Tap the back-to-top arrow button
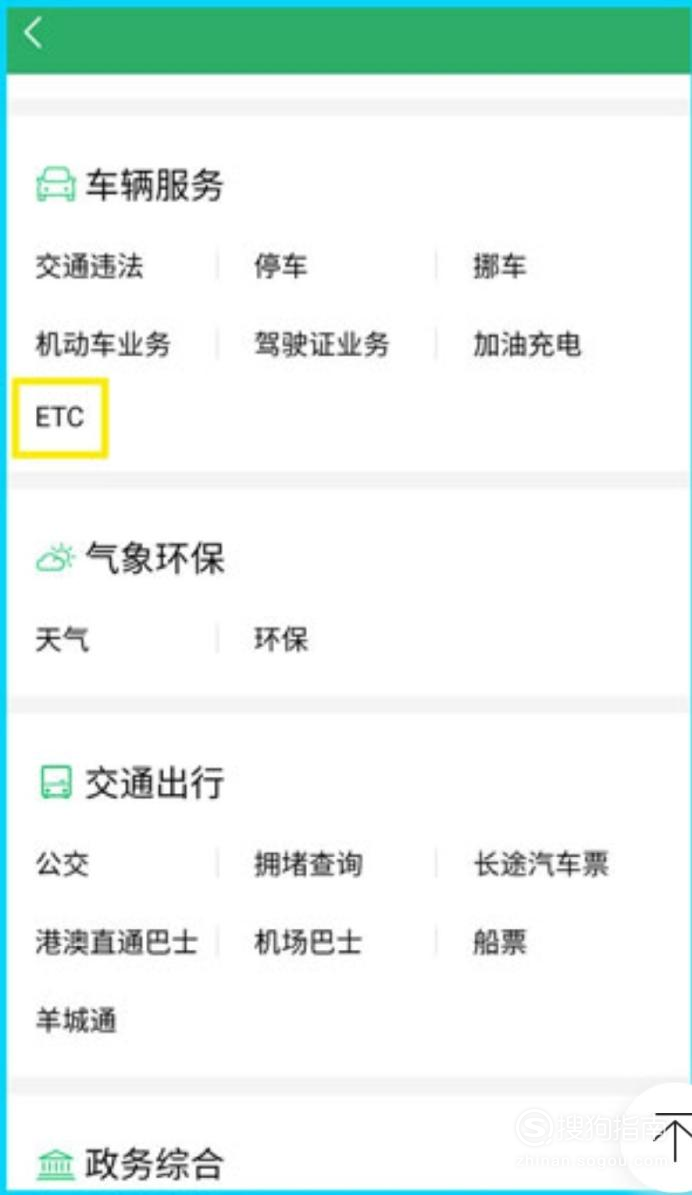Screen dimensions: 692x1195 coord(671,1136)
